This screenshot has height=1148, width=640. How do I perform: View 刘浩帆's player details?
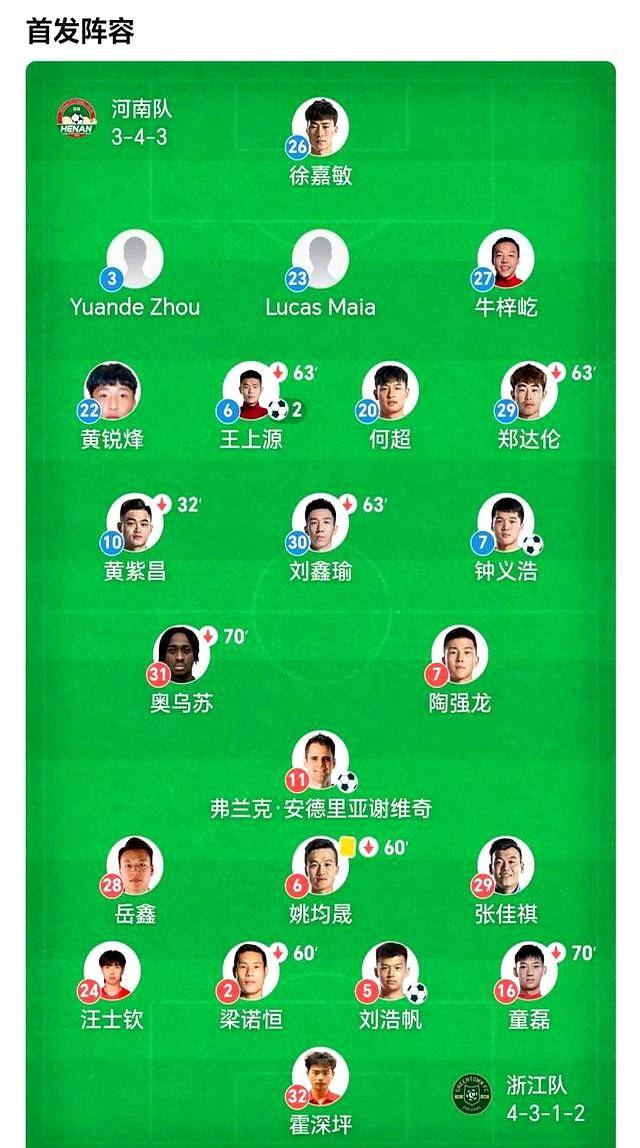click(x=390, y=972)
